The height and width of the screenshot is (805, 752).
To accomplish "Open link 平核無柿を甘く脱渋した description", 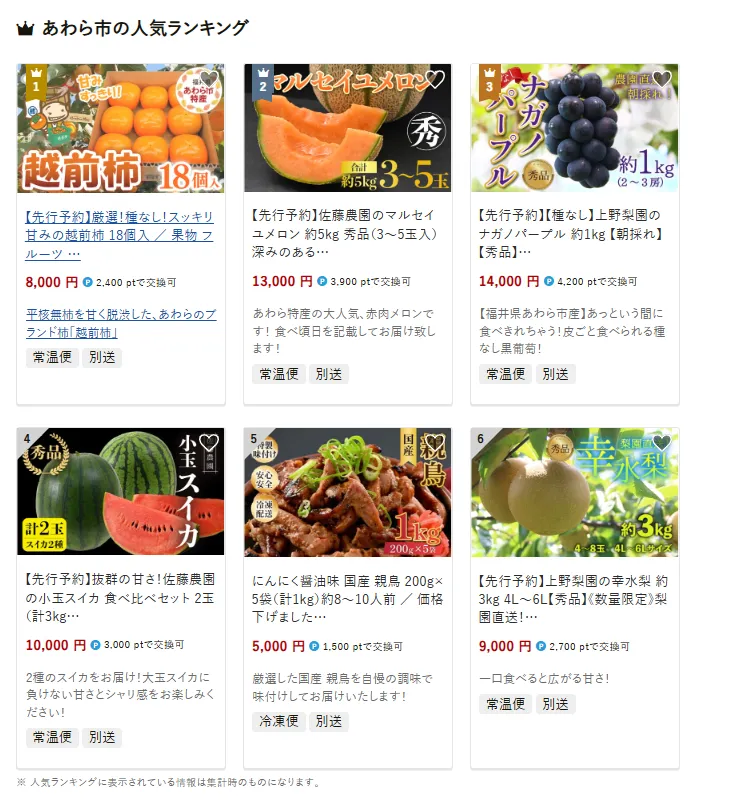I will pos(120,323).
